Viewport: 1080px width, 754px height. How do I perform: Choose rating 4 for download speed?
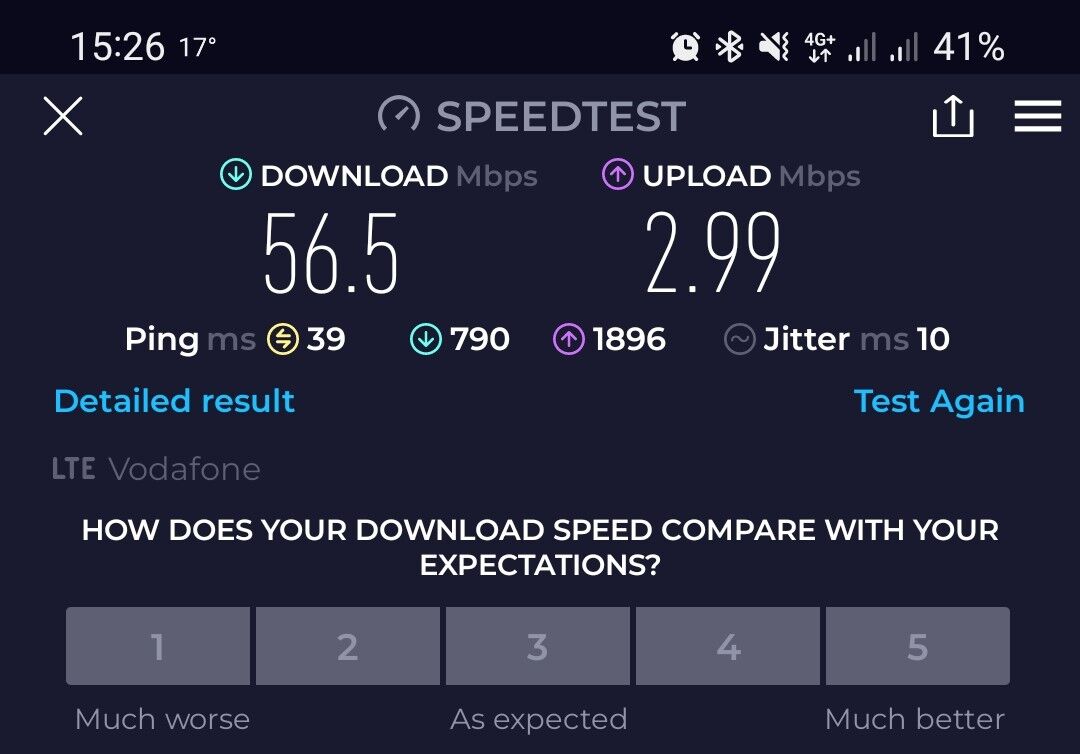pyautogui.click(x=728, y=647)
